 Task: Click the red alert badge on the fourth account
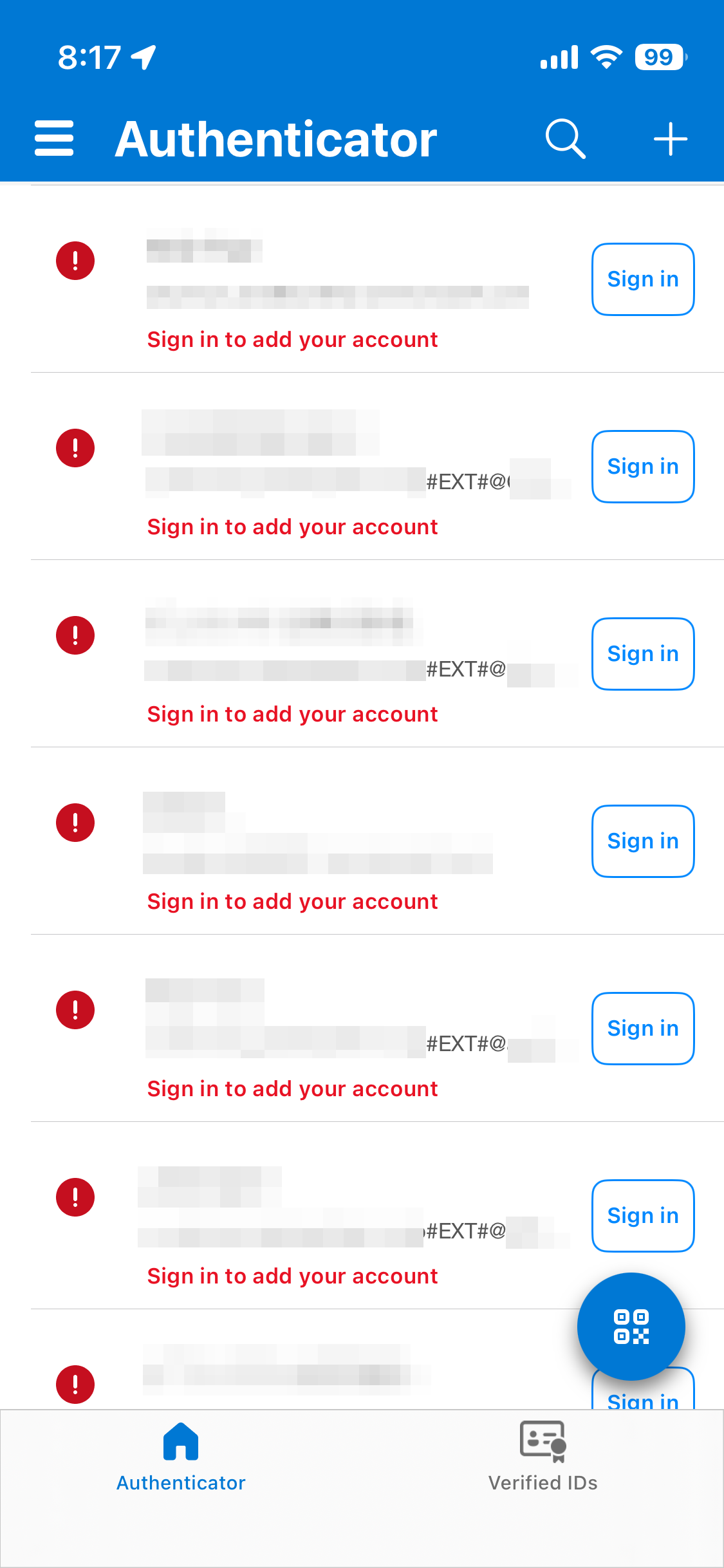(75, 822)
